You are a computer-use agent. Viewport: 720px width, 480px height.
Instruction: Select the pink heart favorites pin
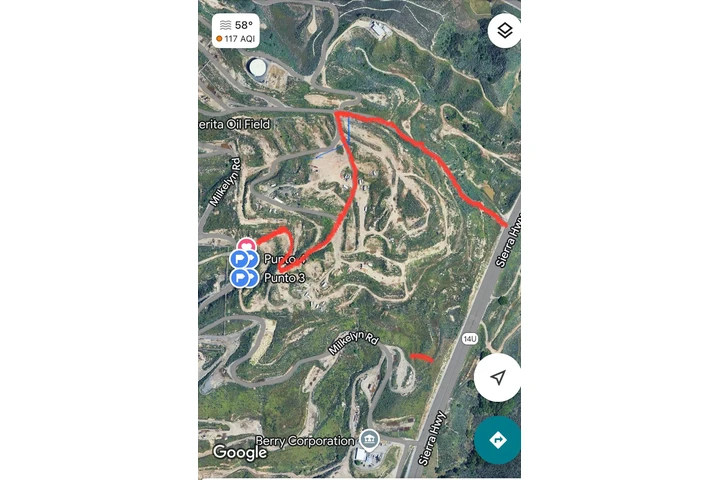(x=247, y=244)
